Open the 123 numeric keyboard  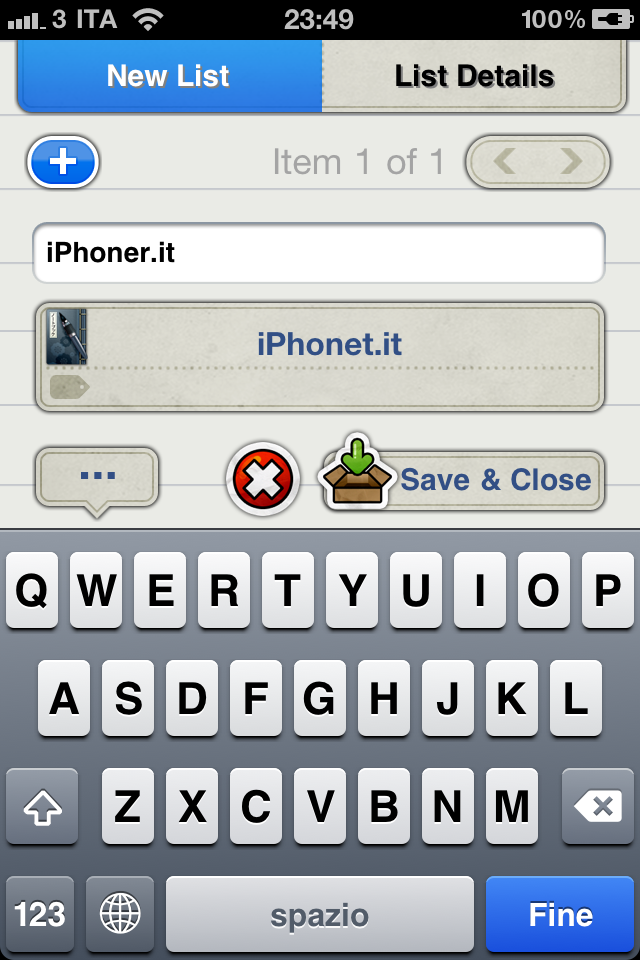40,914
